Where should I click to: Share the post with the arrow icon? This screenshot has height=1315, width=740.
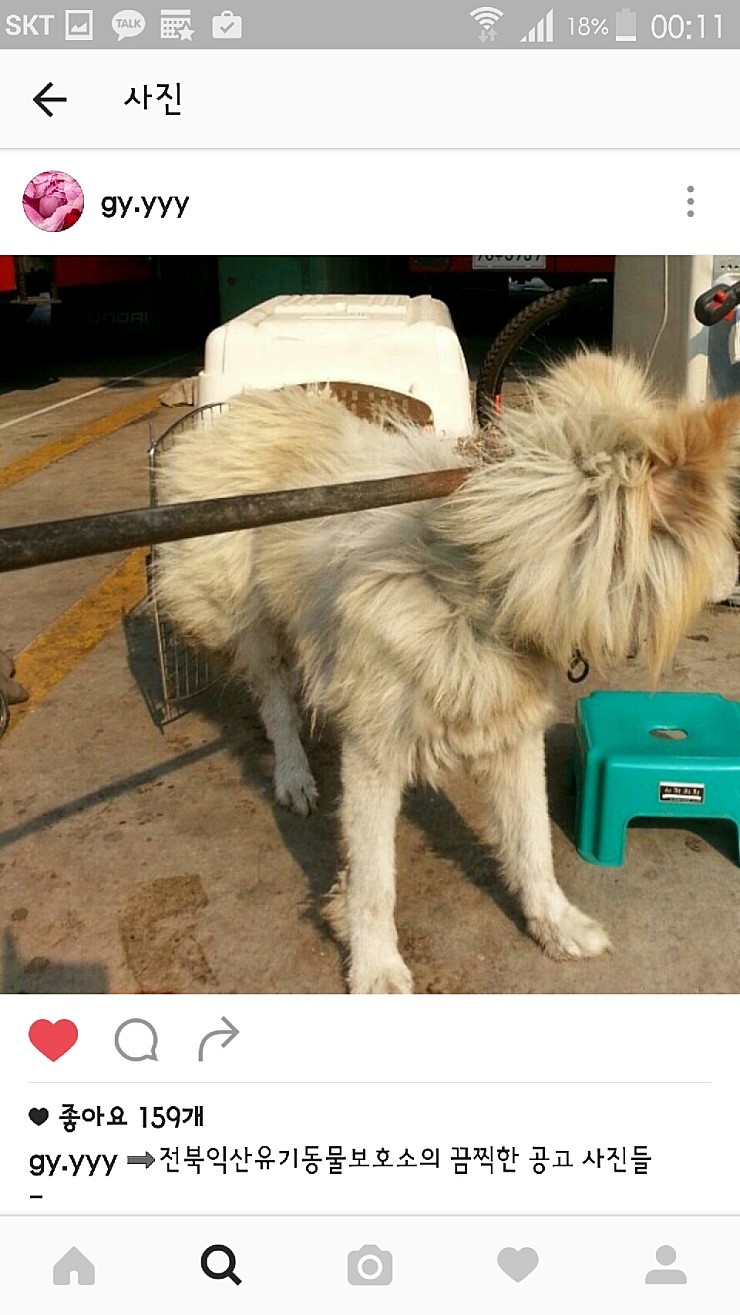(x=219, y=1039)
